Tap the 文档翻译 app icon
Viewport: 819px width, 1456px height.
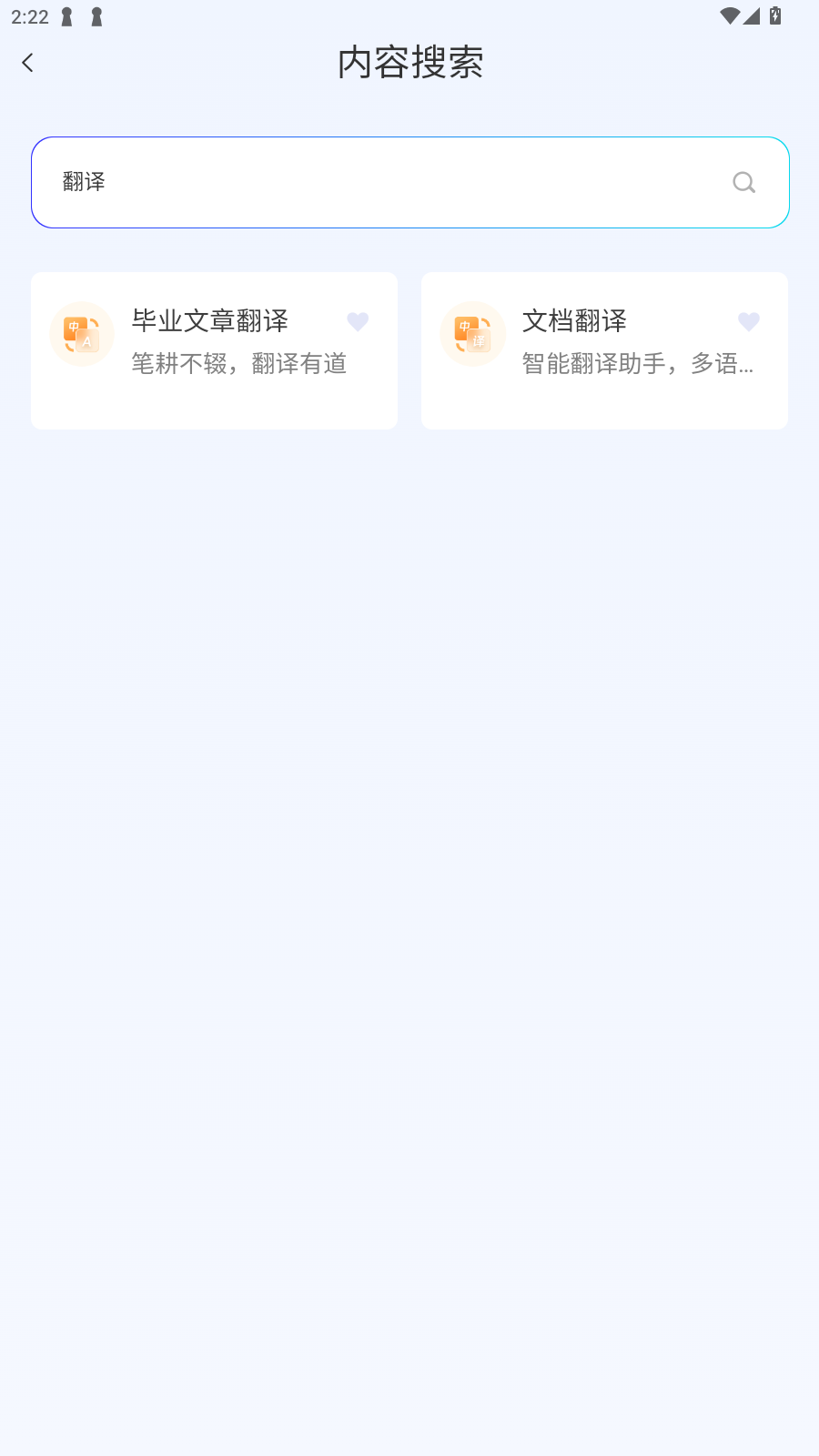click(x=472, y=333)
